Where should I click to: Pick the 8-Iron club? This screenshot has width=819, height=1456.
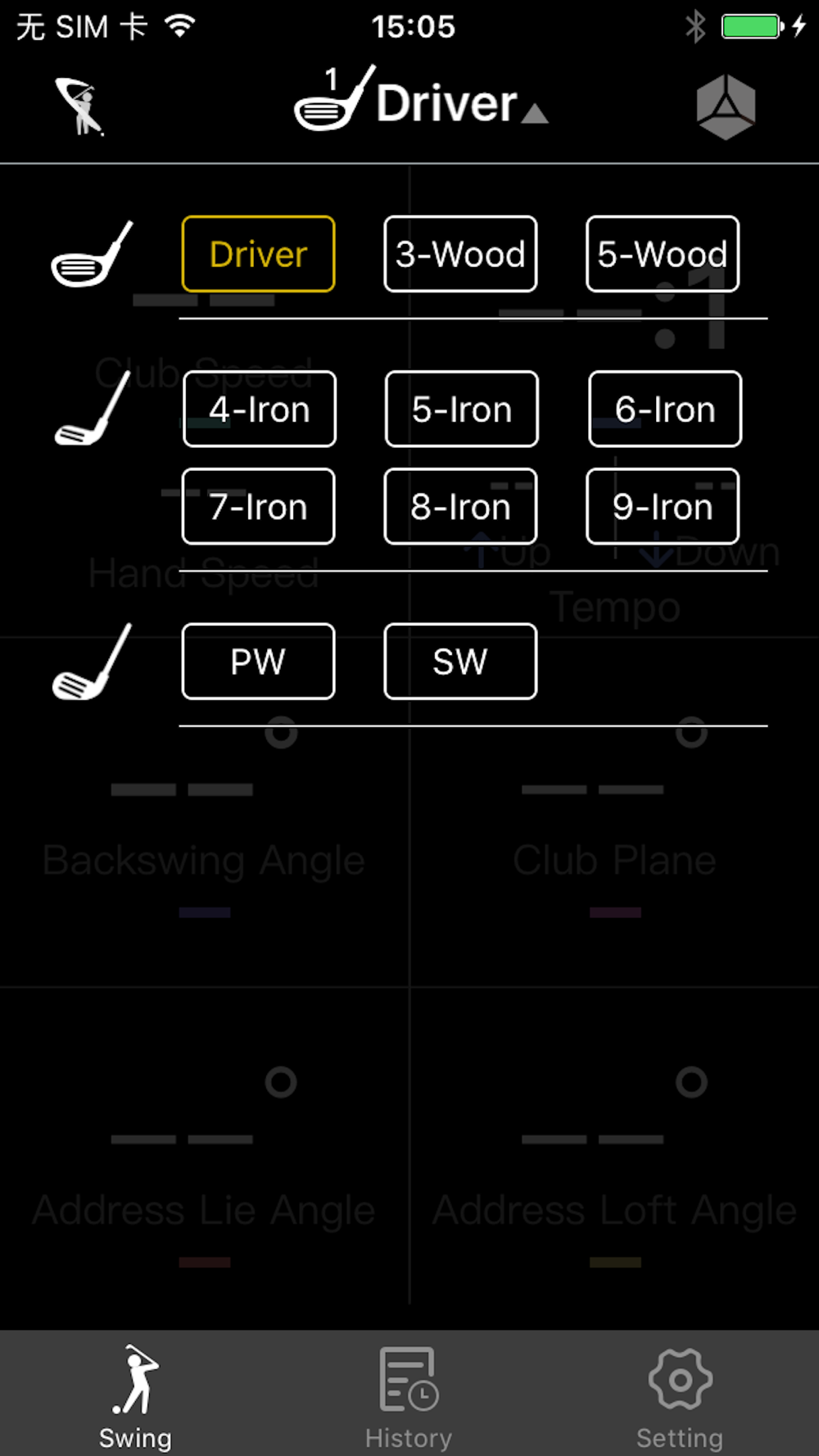(x=460, y=506)
